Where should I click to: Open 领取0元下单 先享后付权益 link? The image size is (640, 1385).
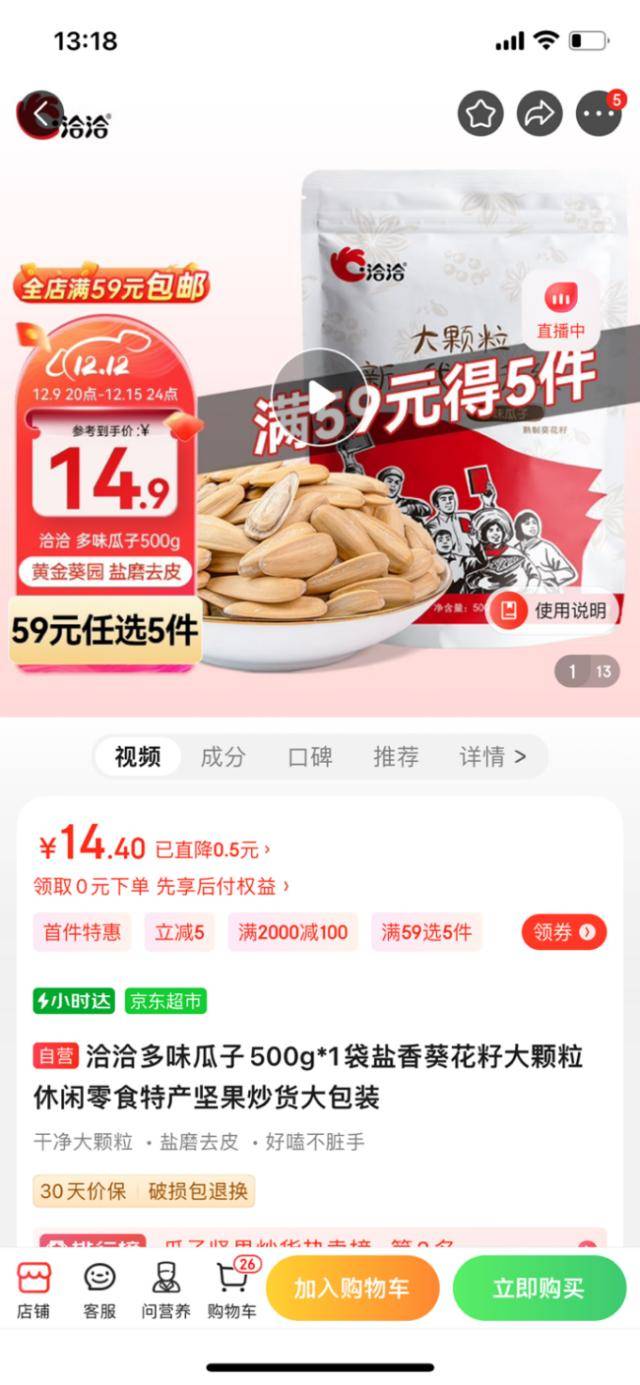tap(162, 886)
